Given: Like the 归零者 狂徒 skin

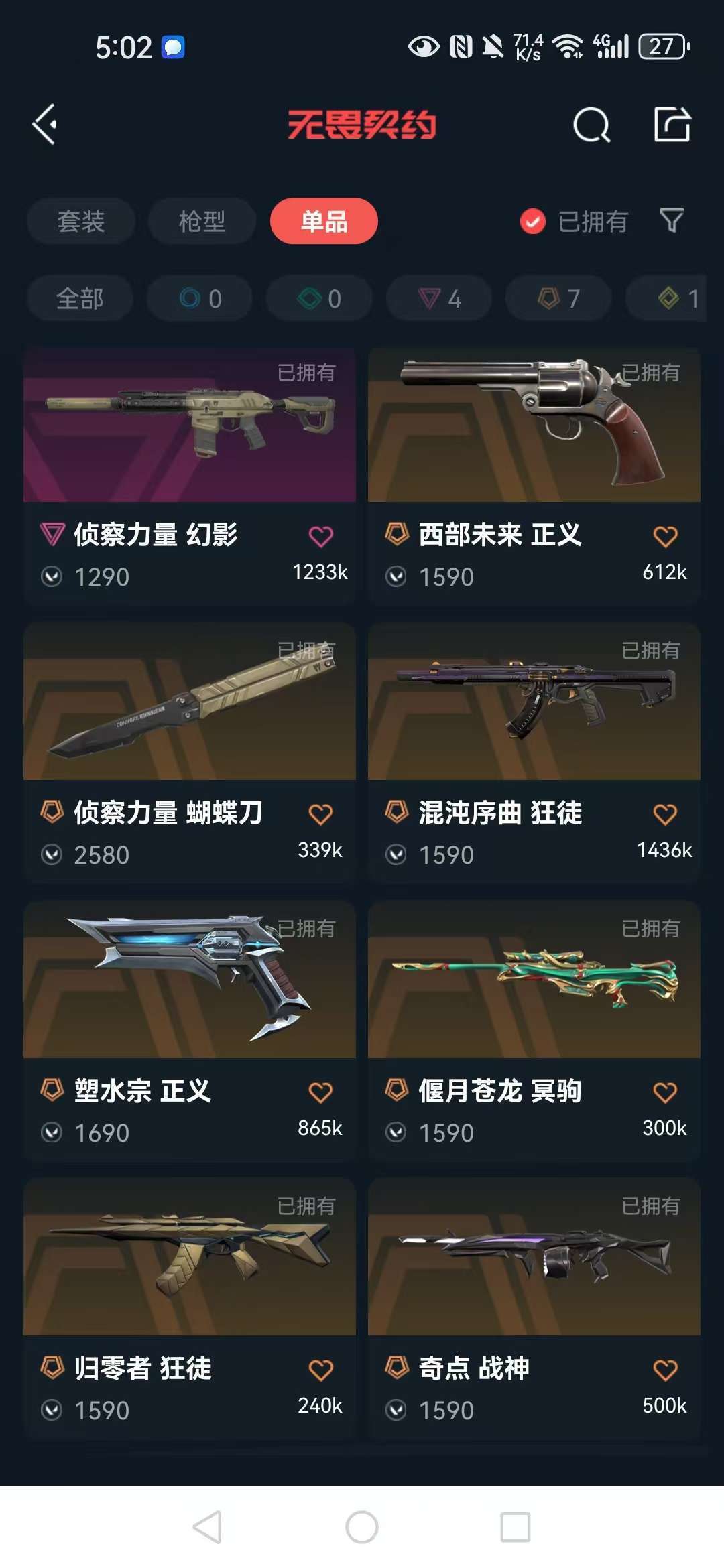Looking at the screenshot, I should pyautogui.click(x=320, y=1370).
